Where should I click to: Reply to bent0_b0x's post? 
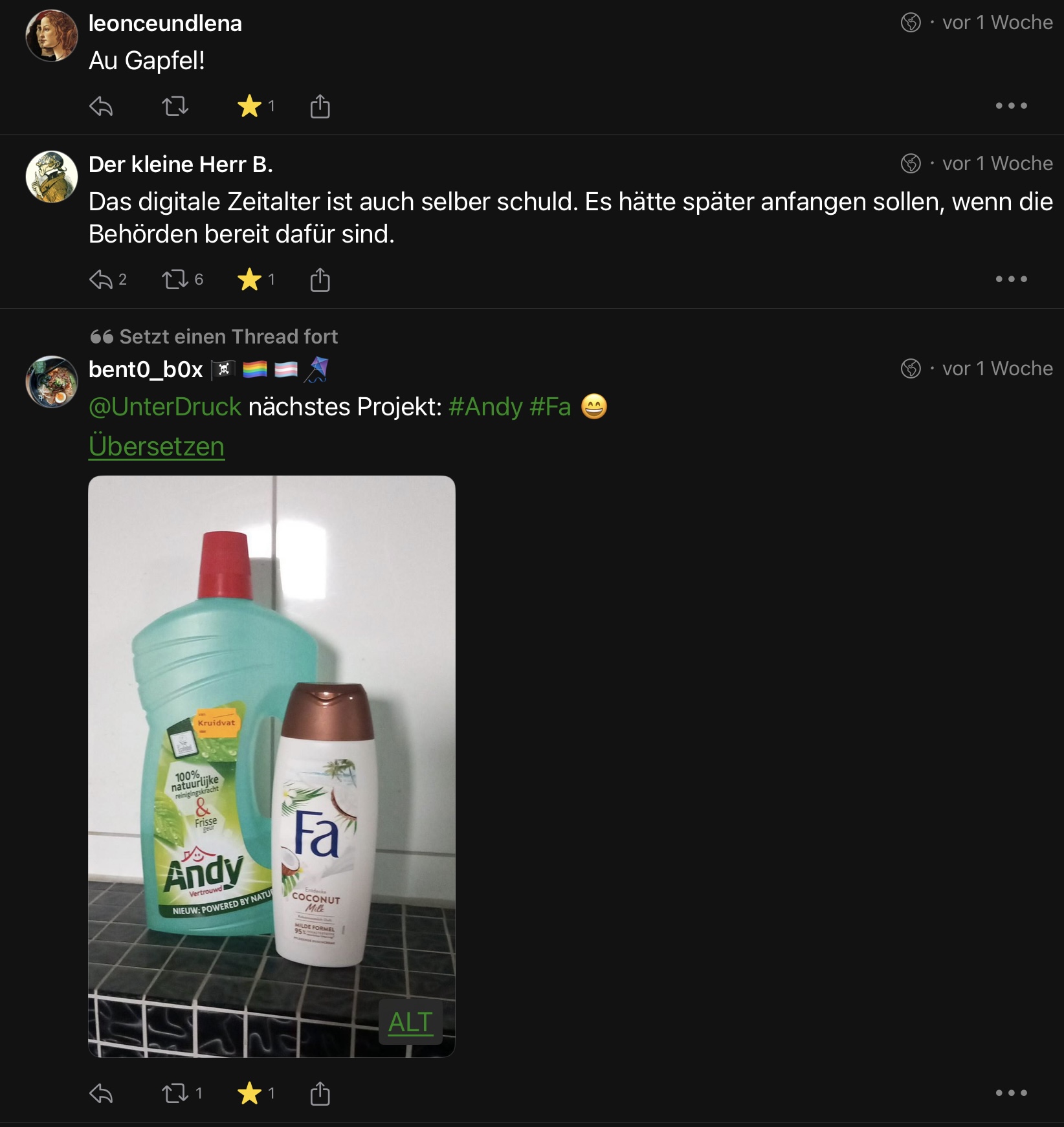tap(101, 1093)
